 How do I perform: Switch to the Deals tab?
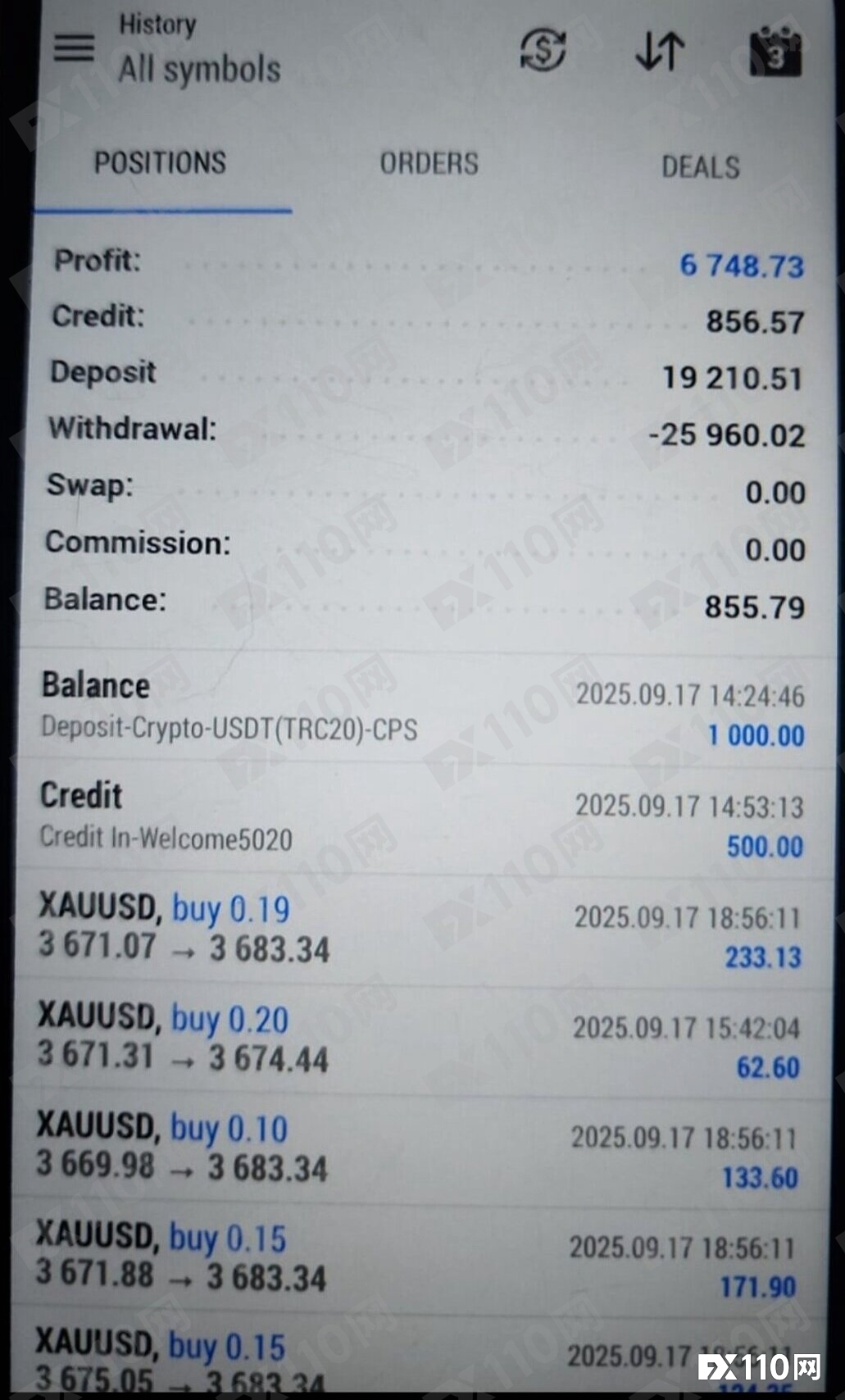click(701, 167)
